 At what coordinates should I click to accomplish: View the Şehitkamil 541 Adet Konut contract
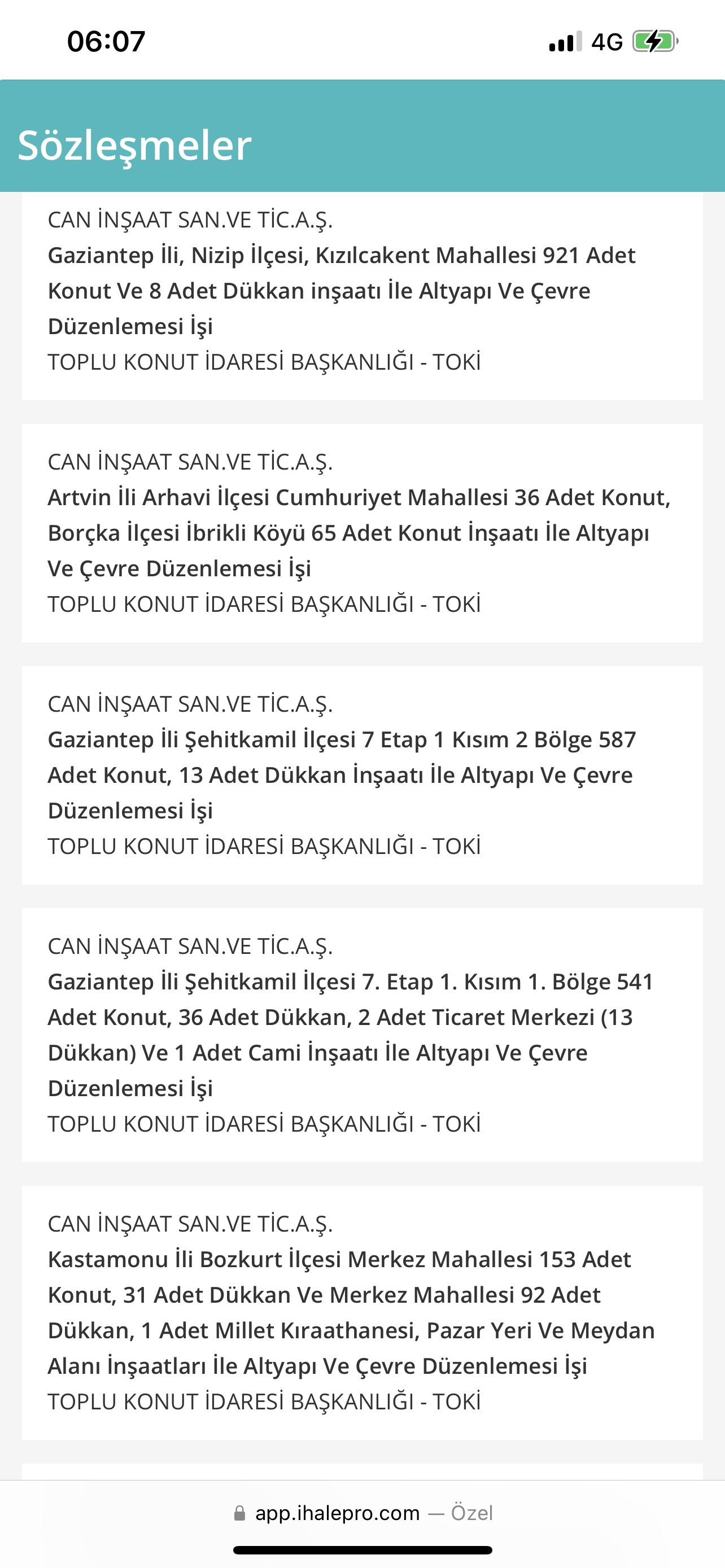click(x=350, y=1035)
